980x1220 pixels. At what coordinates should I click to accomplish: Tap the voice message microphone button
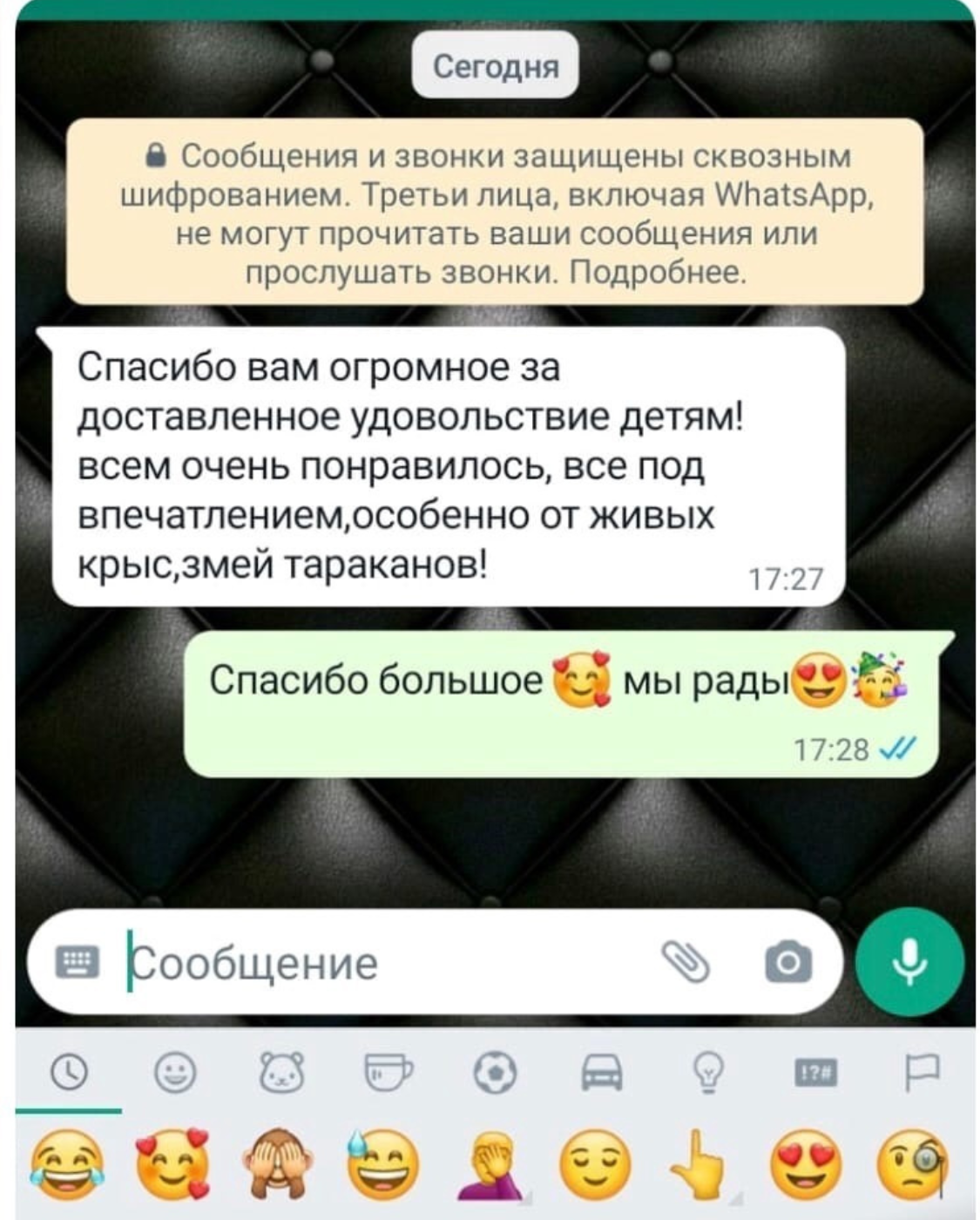[910, 962]
